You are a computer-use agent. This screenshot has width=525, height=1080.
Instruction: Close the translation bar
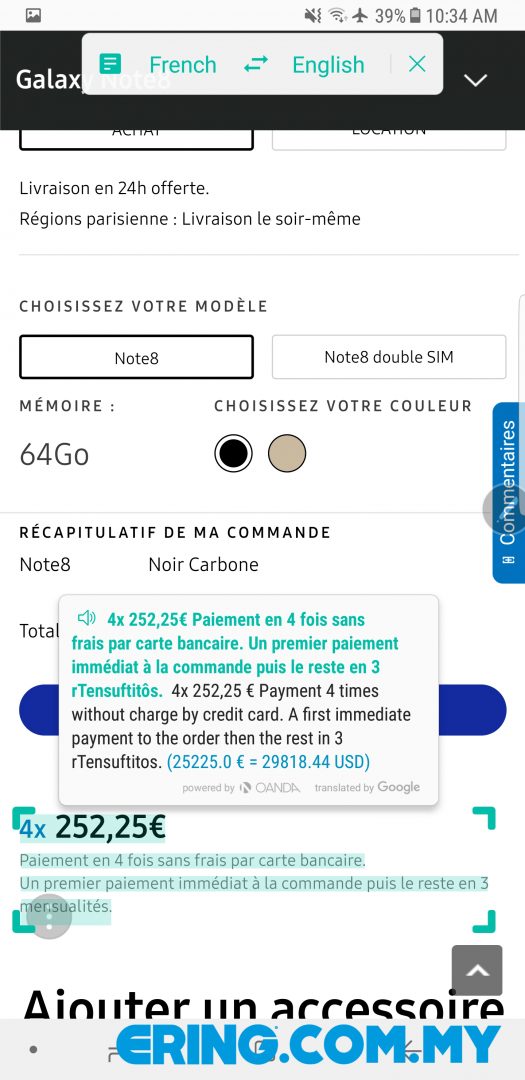pyautogui.click(x=417, y=64)
